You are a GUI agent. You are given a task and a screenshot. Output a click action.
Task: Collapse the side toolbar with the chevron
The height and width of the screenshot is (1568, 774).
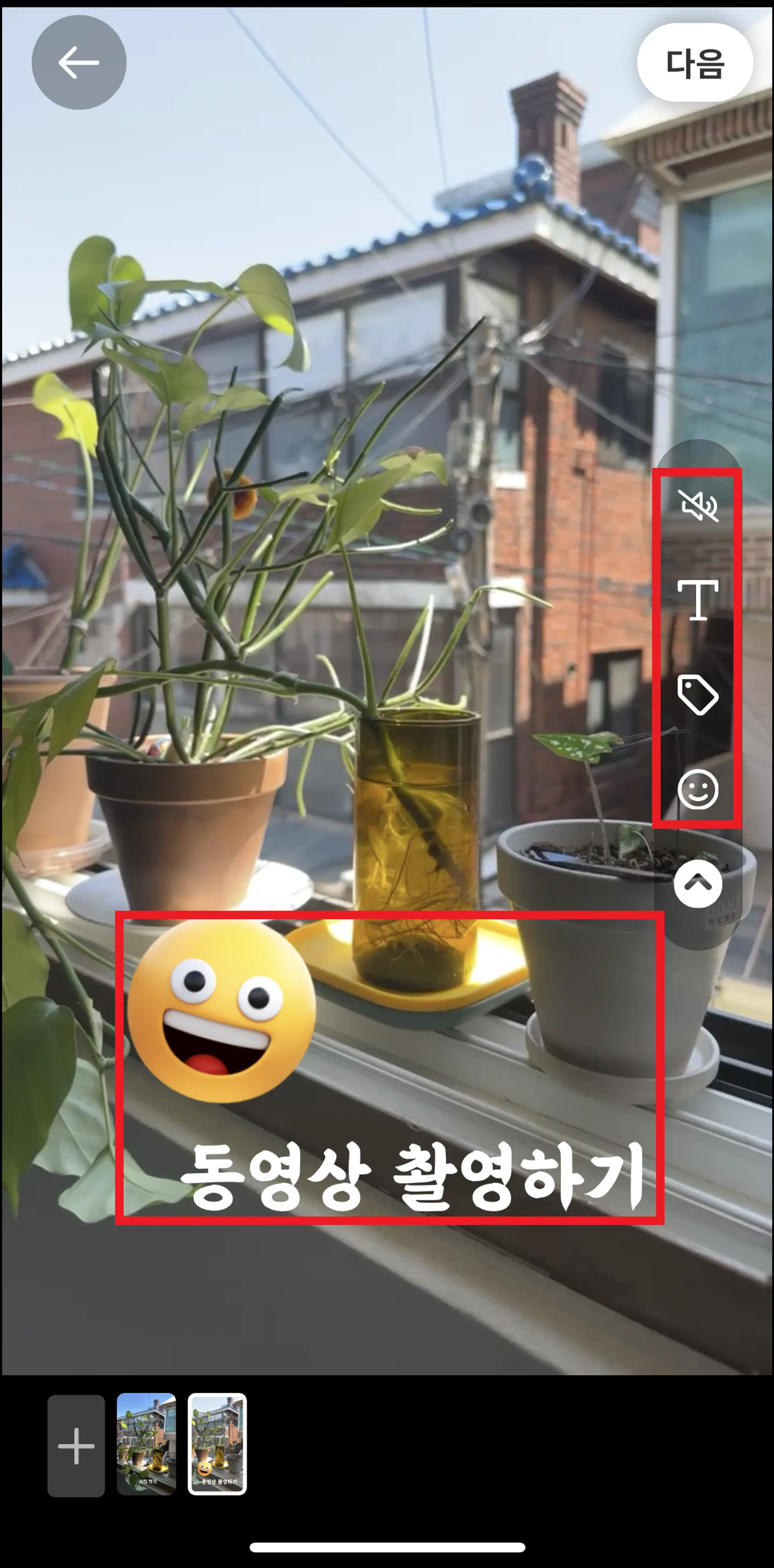pos(698,884)
